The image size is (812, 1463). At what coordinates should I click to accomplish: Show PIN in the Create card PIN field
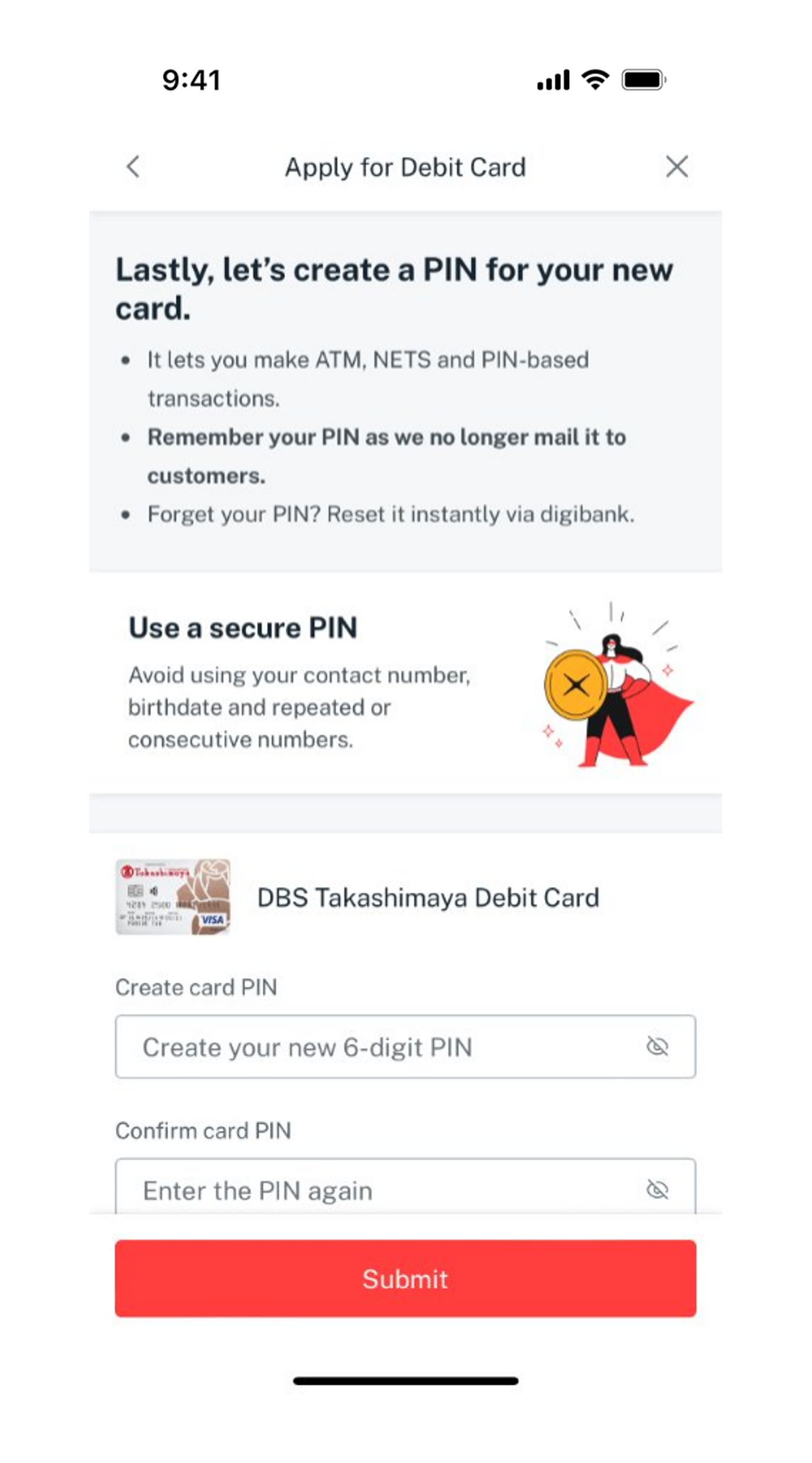point(657,1046)
